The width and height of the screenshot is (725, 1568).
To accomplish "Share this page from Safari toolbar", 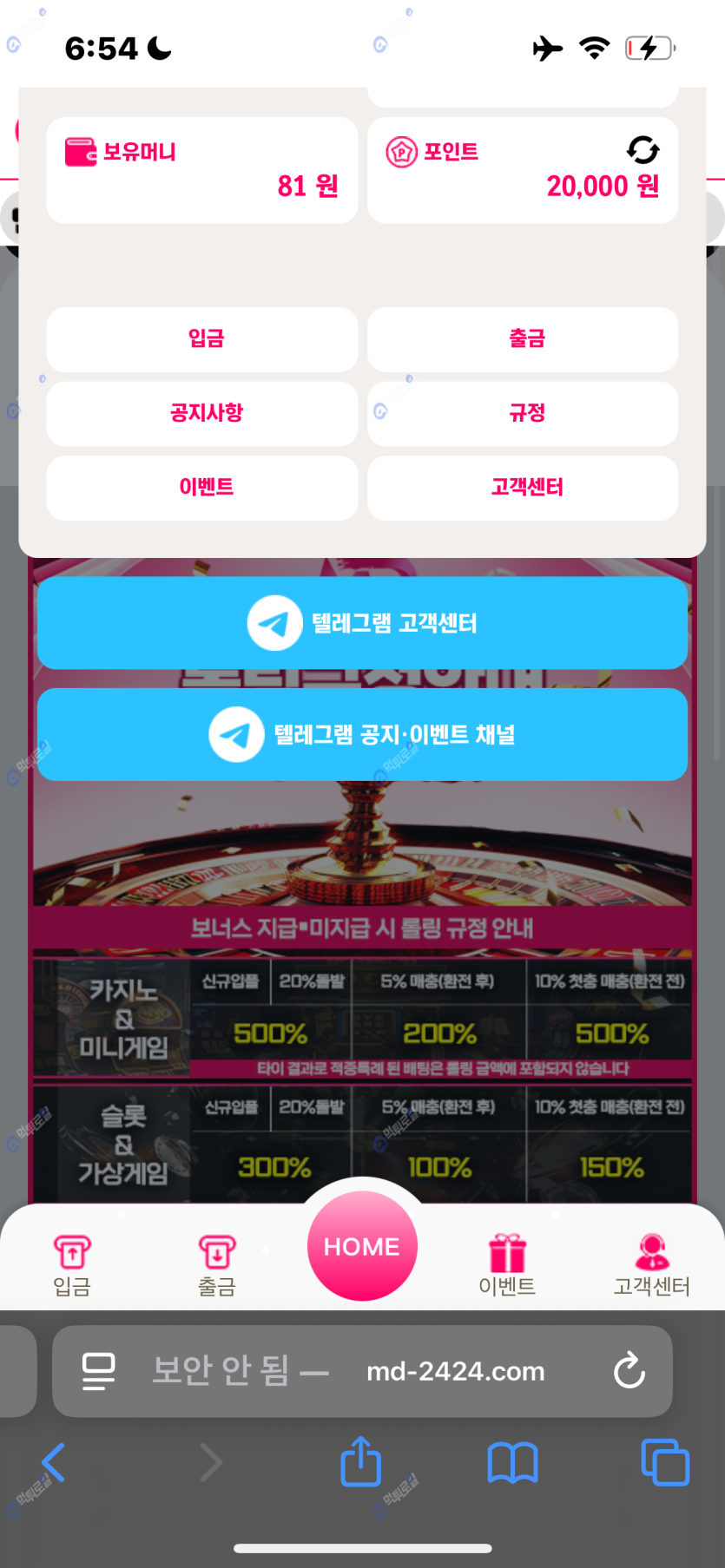I will (361, 1462).
